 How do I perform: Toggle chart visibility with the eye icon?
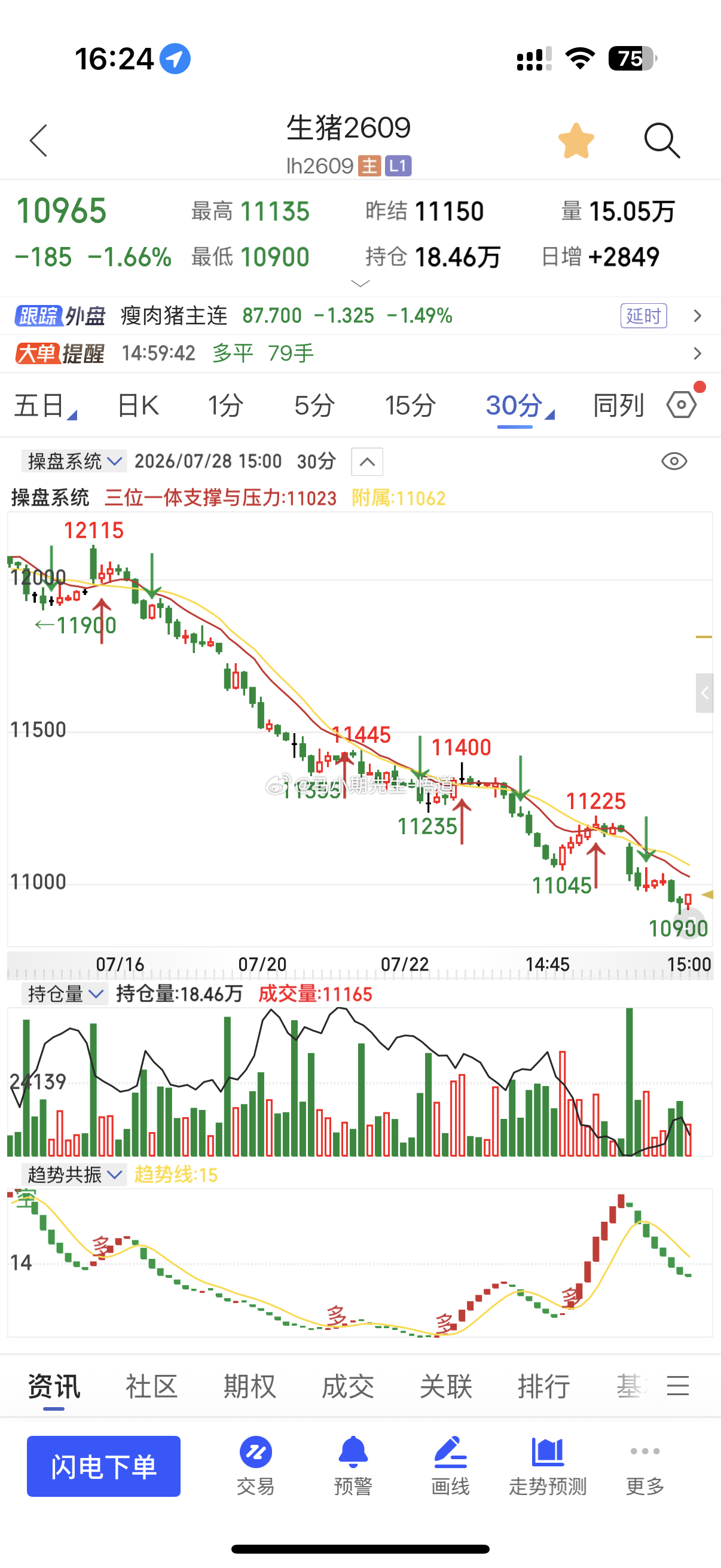[674, 462]
